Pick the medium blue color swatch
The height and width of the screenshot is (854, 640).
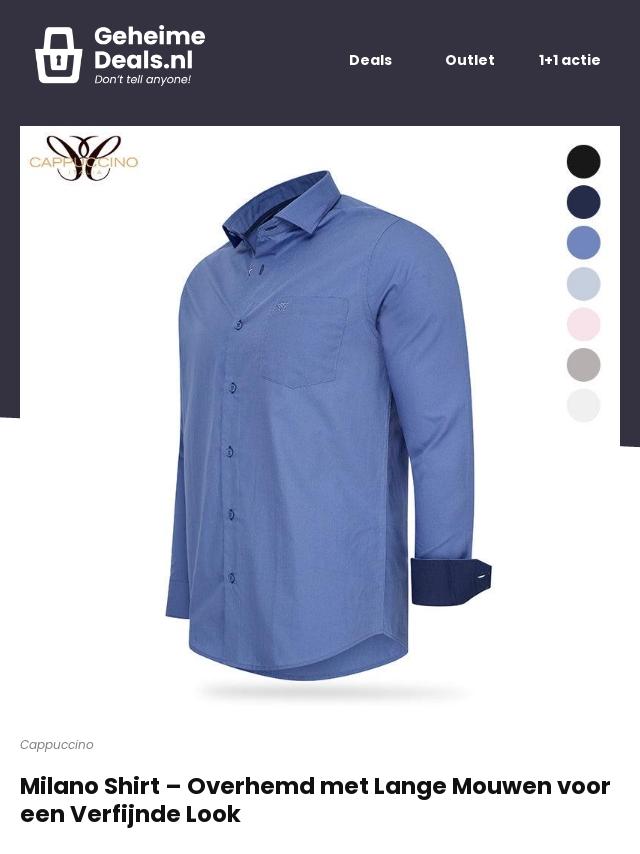pos(584,243)
